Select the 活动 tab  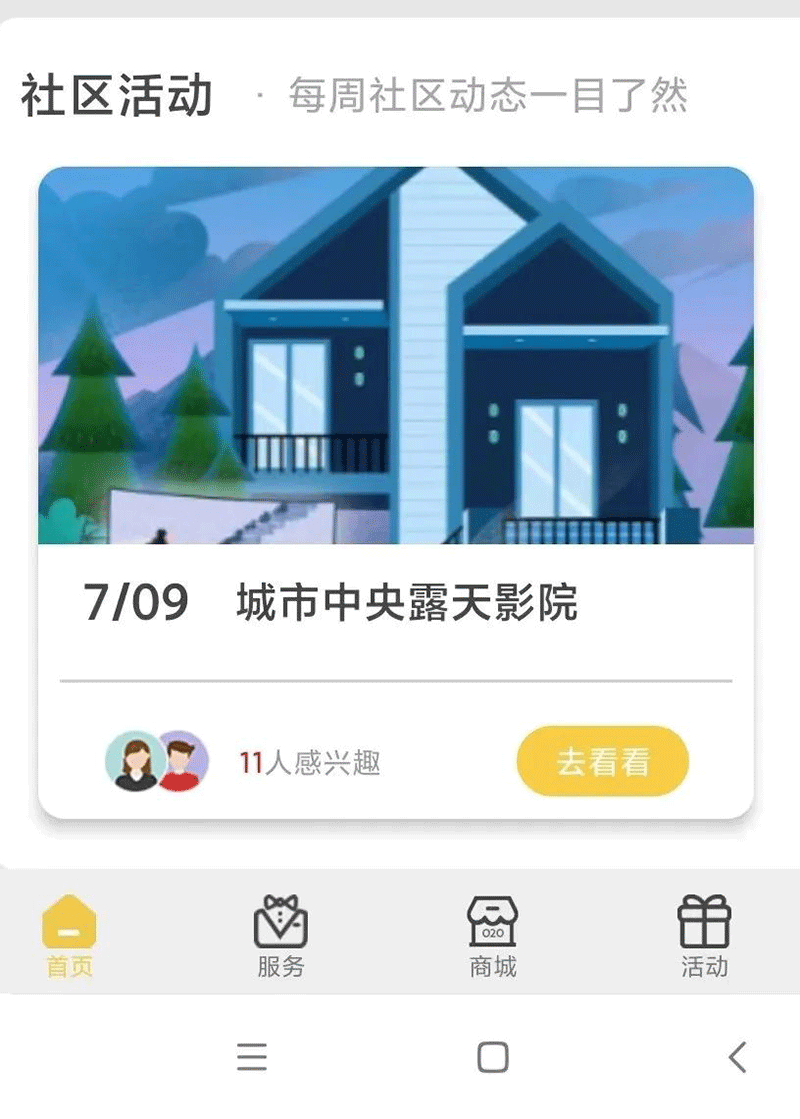click(704, 937)
